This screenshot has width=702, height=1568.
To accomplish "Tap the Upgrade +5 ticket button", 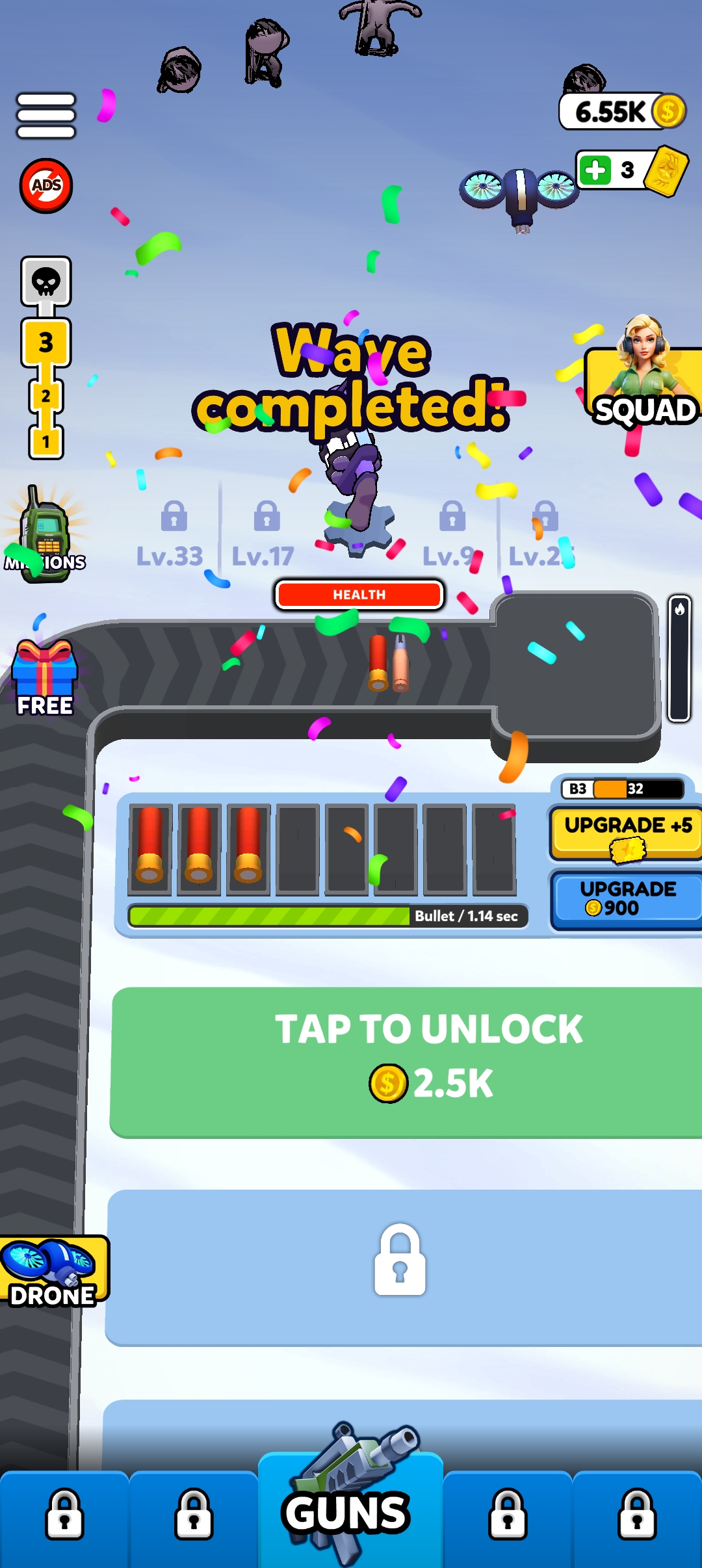I will click(627, 833).
